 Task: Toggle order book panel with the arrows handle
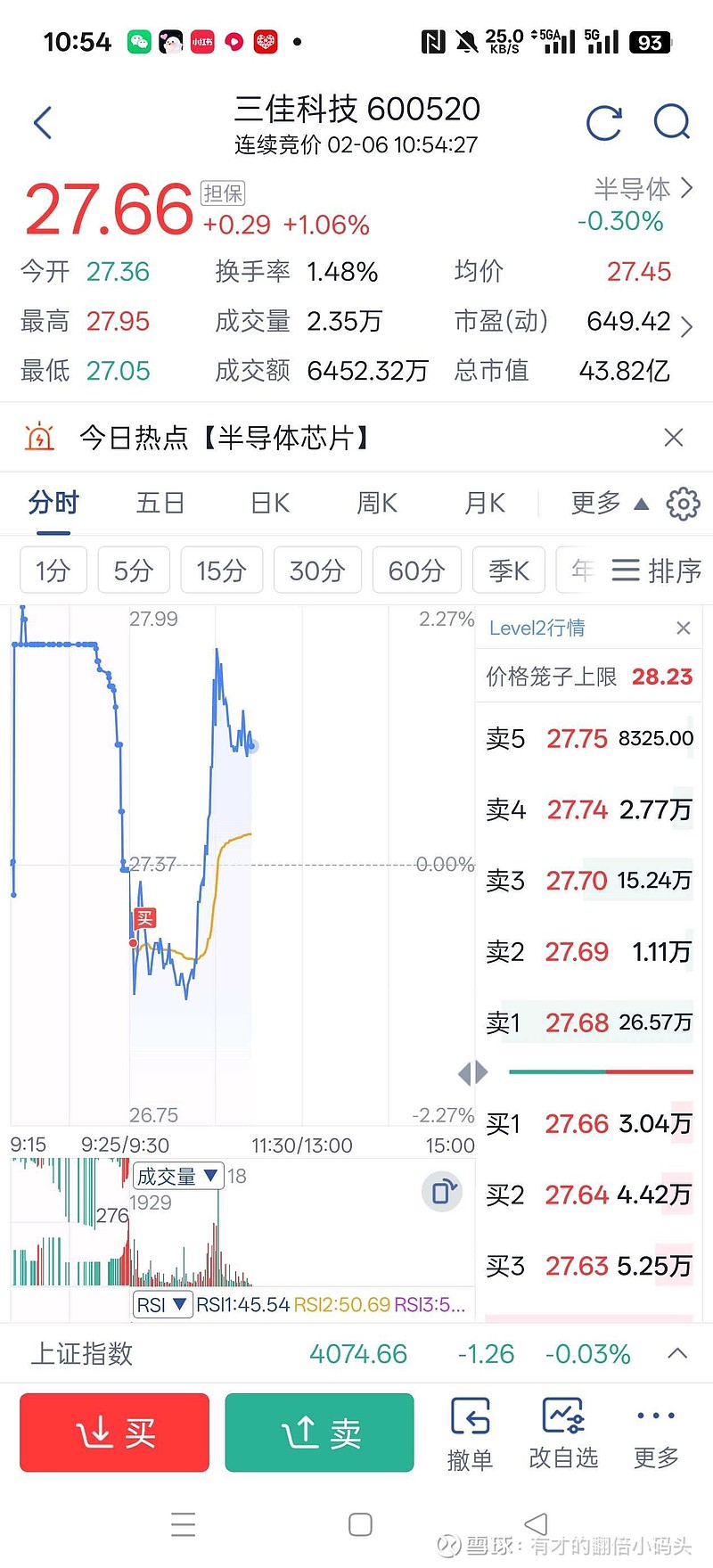pos(472,1071)
